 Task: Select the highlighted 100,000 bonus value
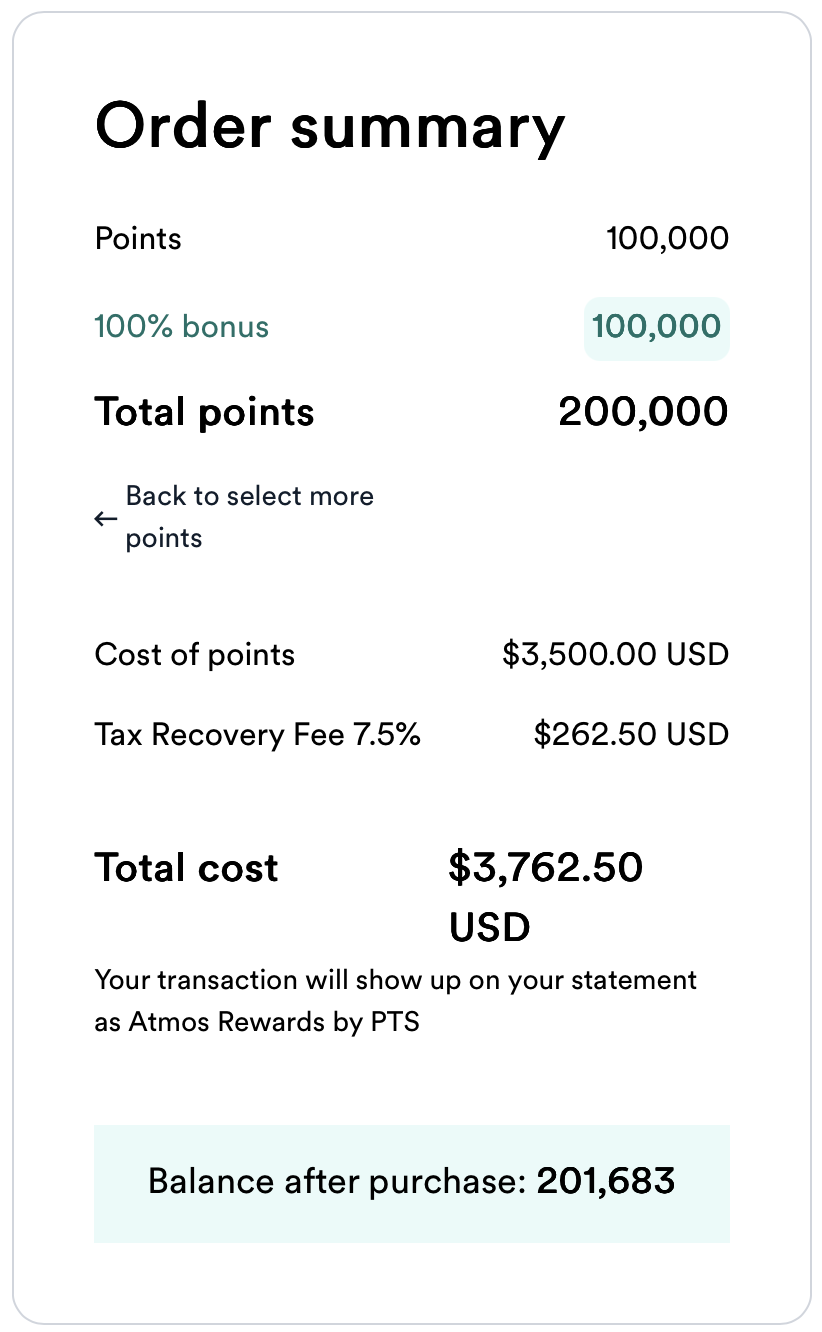click(657, 327)
